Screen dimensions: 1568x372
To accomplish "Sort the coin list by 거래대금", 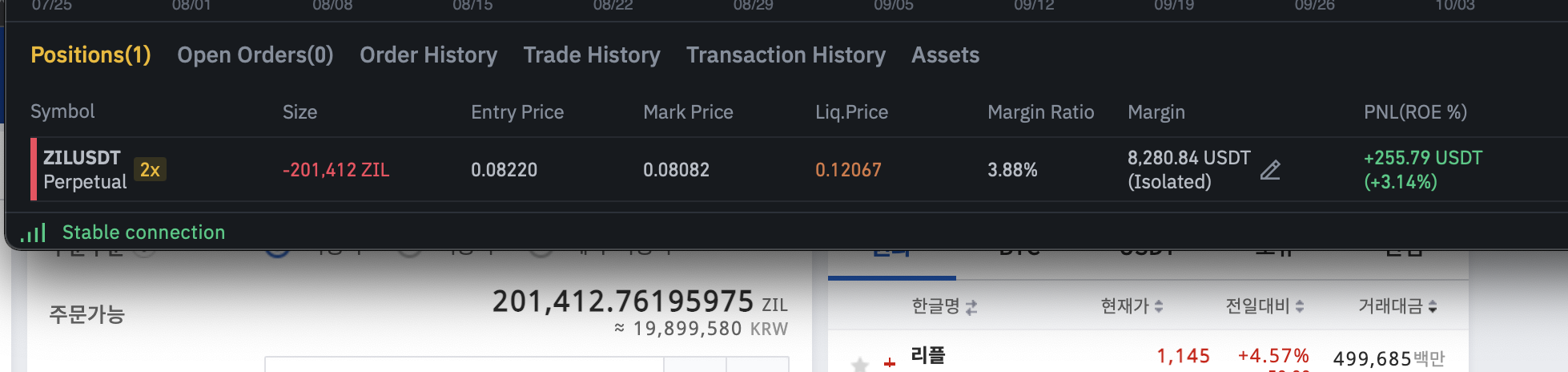I will point(1397,306).
